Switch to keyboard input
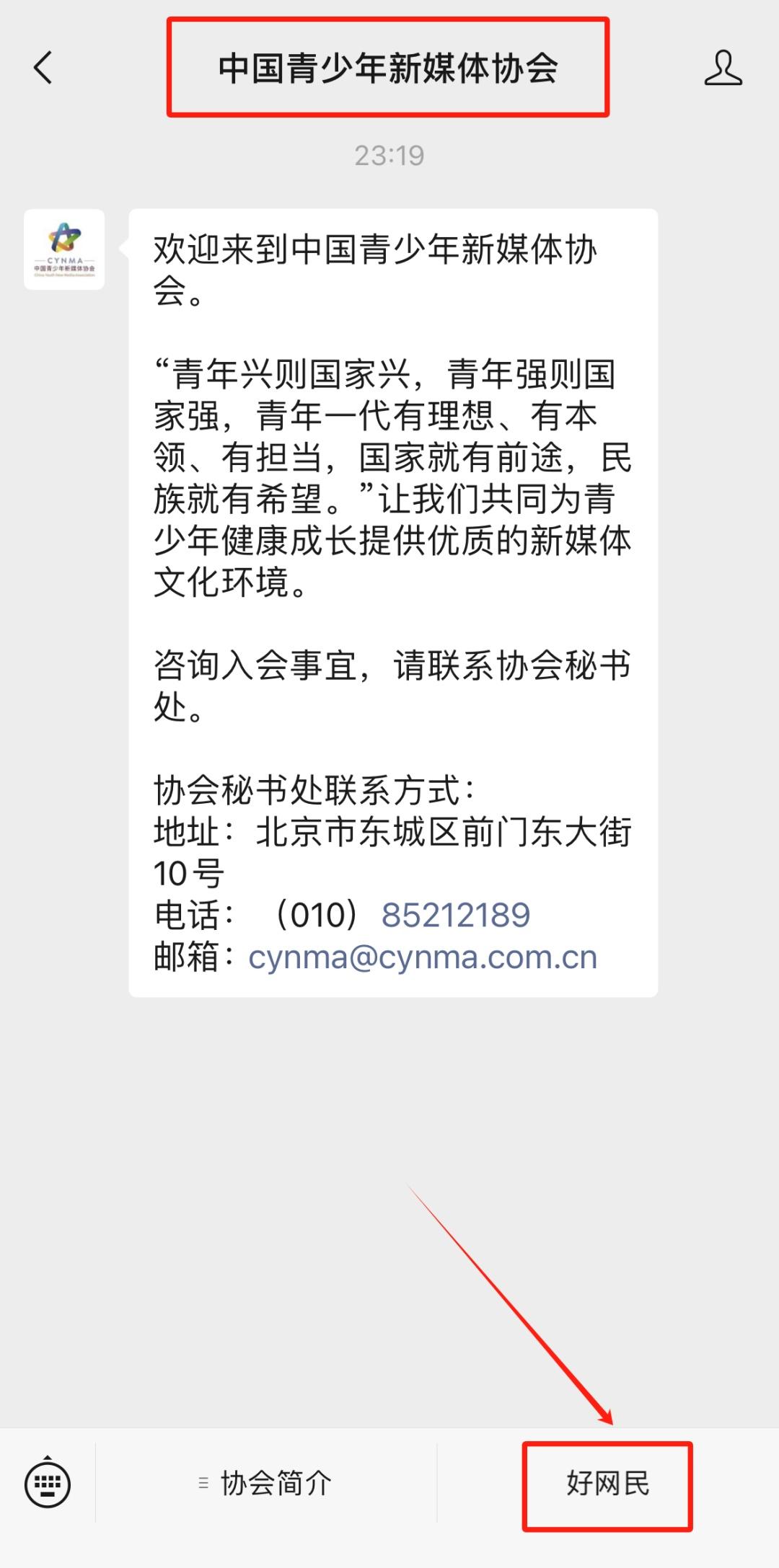This screenshot has width=779, height=1568. tap(48, 1484)
